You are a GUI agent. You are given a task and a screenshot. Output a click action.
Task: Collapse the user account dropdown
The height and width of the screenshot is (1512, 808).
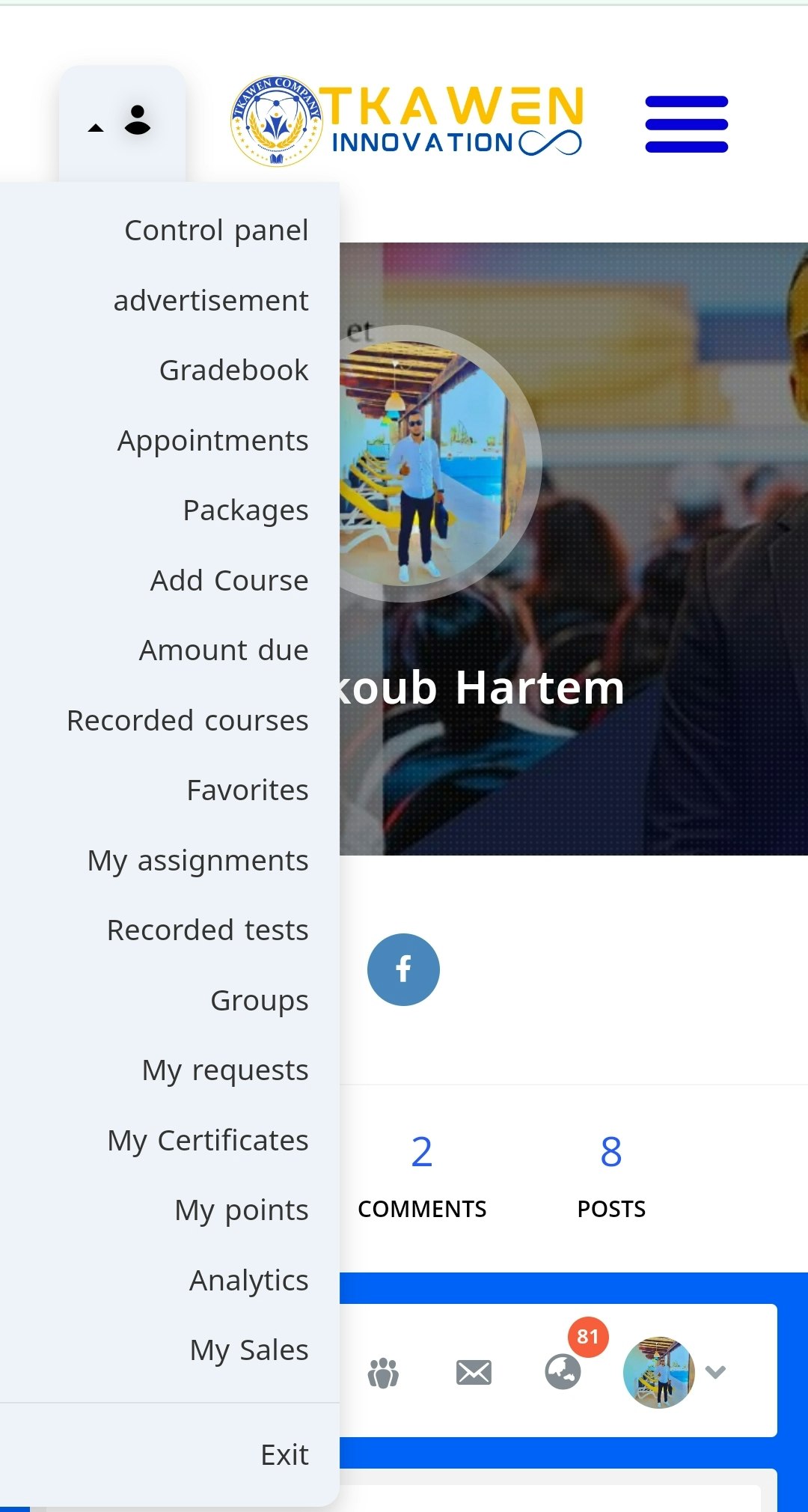pyautogui.click(x=121, y=123)
